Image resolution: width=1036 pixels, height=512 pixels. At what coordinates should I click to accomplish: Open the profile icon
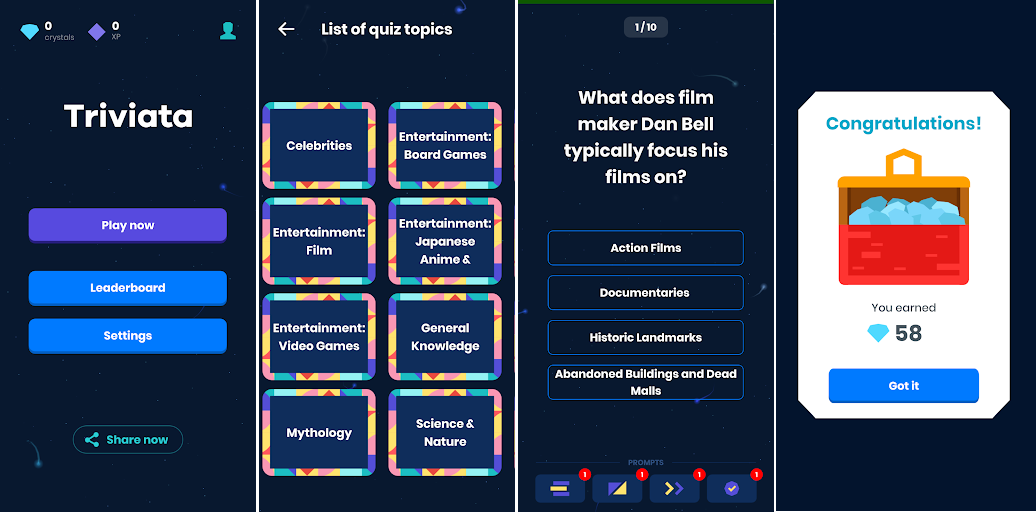pos(228,31)
